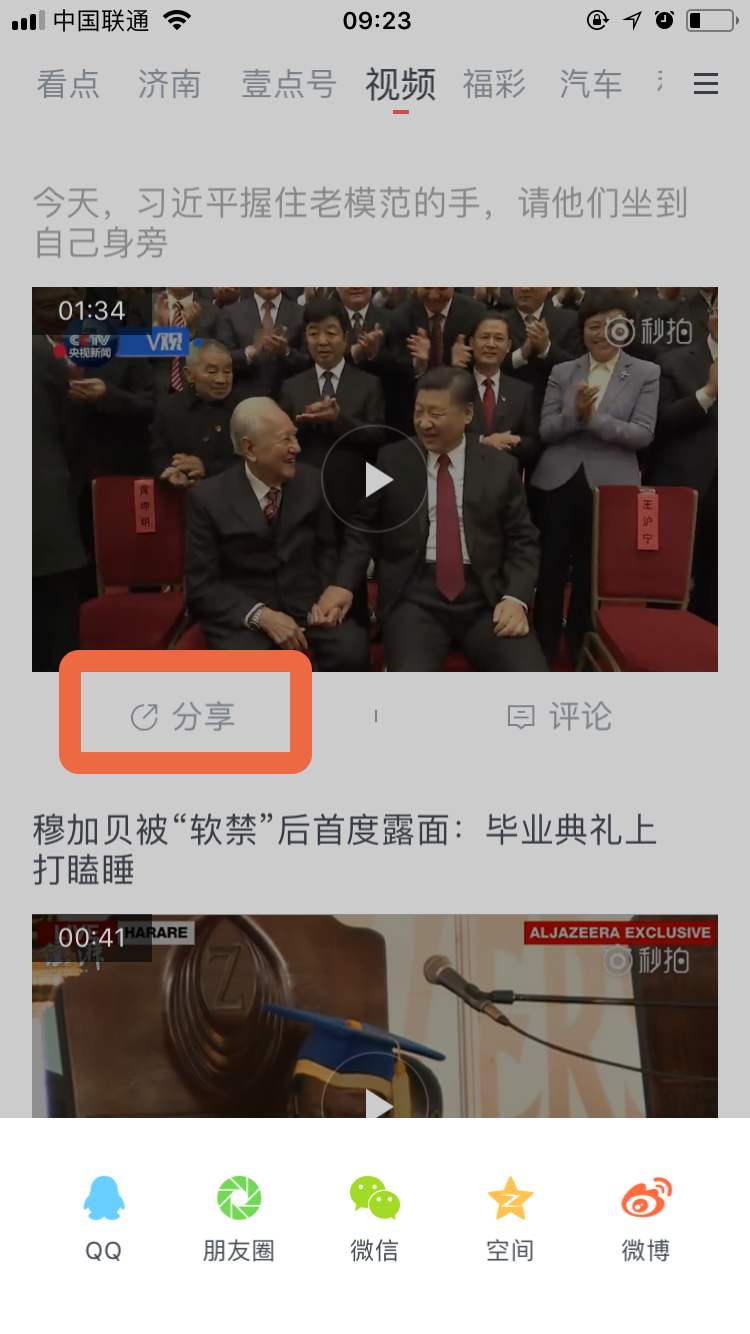Play the 习近平 video
The width and height of the screenshot is (750, 1334).
(375, 478)
